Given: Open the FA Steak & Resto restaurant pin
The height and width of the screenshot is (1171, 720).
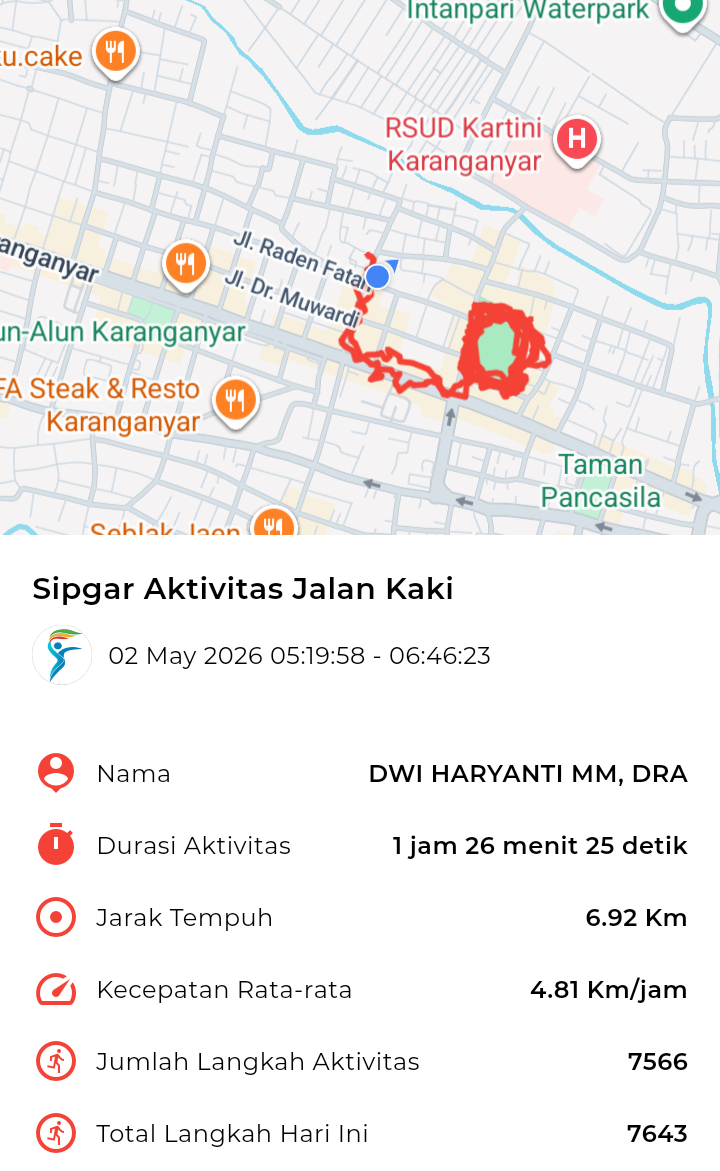Looking at the screenshot, I should tap(235, 403).
